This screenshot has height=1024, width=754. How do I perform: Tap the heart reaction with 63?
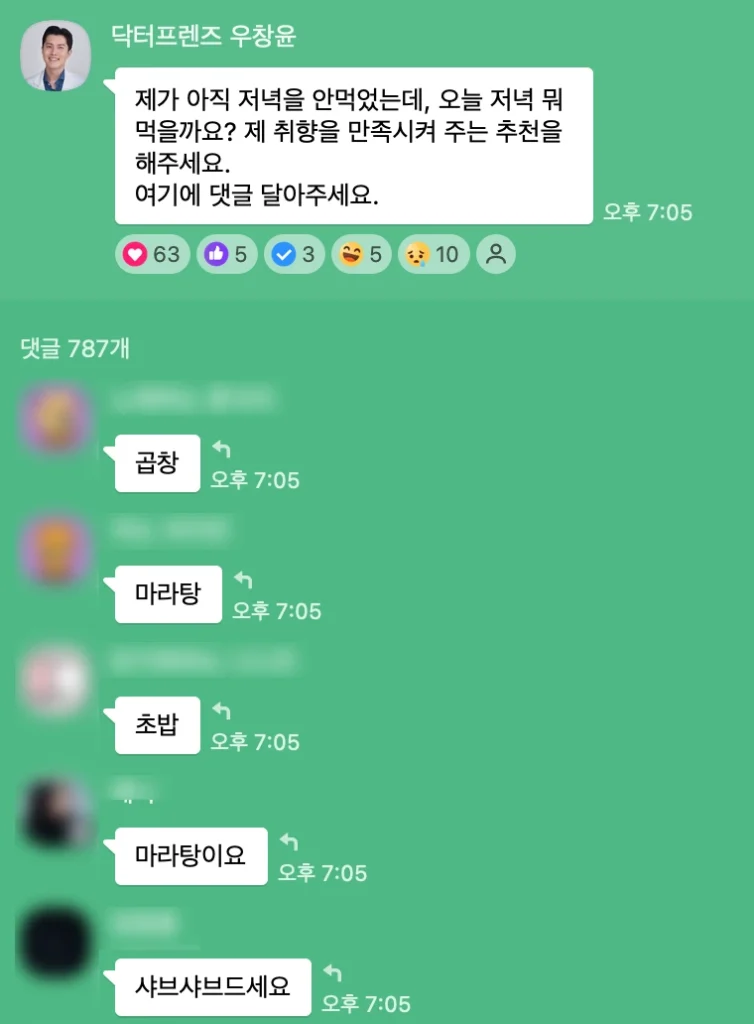[x=152, y=254]
